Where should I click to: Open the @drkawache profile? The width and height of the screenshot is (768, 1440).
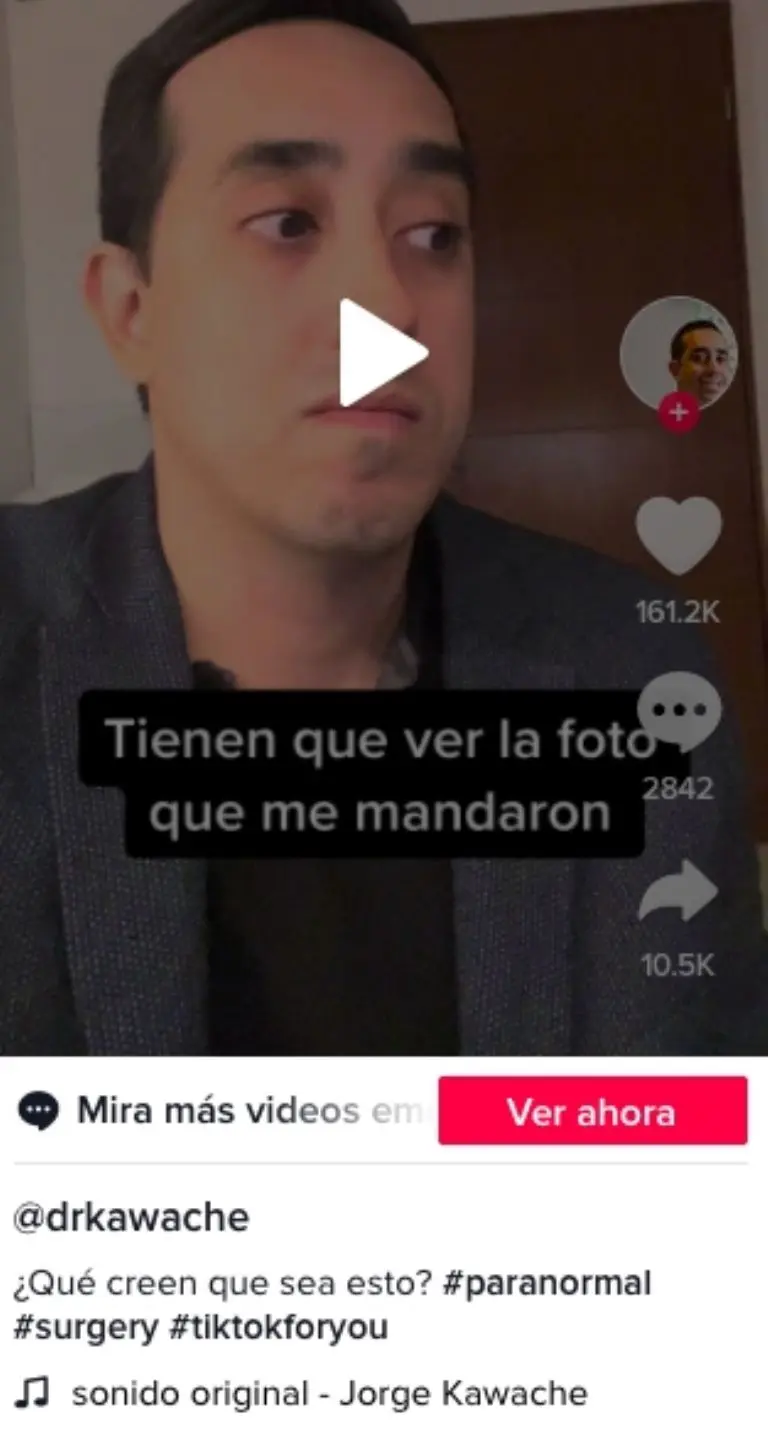coord(131,1218)
